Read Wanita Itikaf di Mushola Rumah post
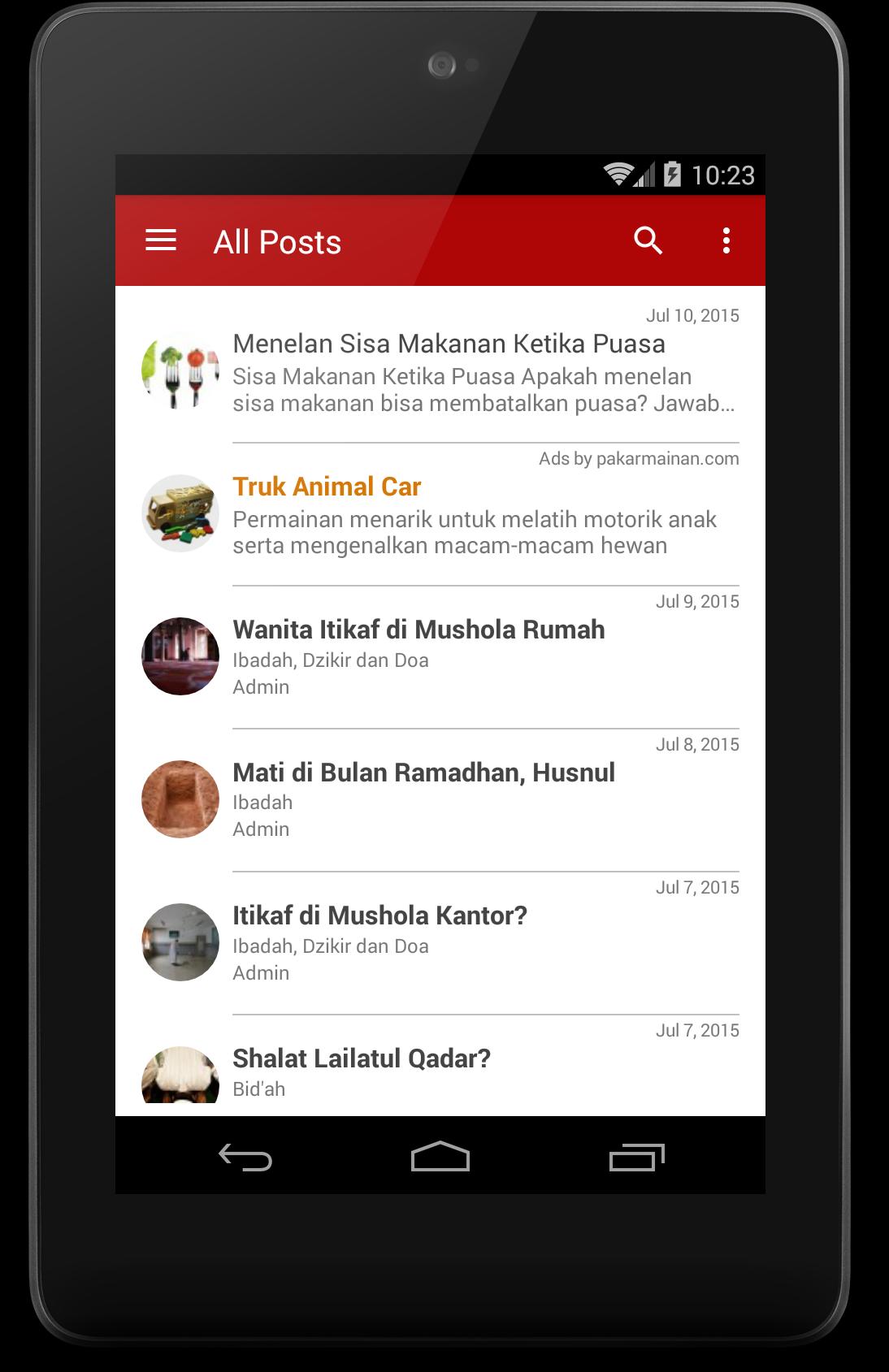The width and height of the screenshot is (889, 1372). (418, 630)
